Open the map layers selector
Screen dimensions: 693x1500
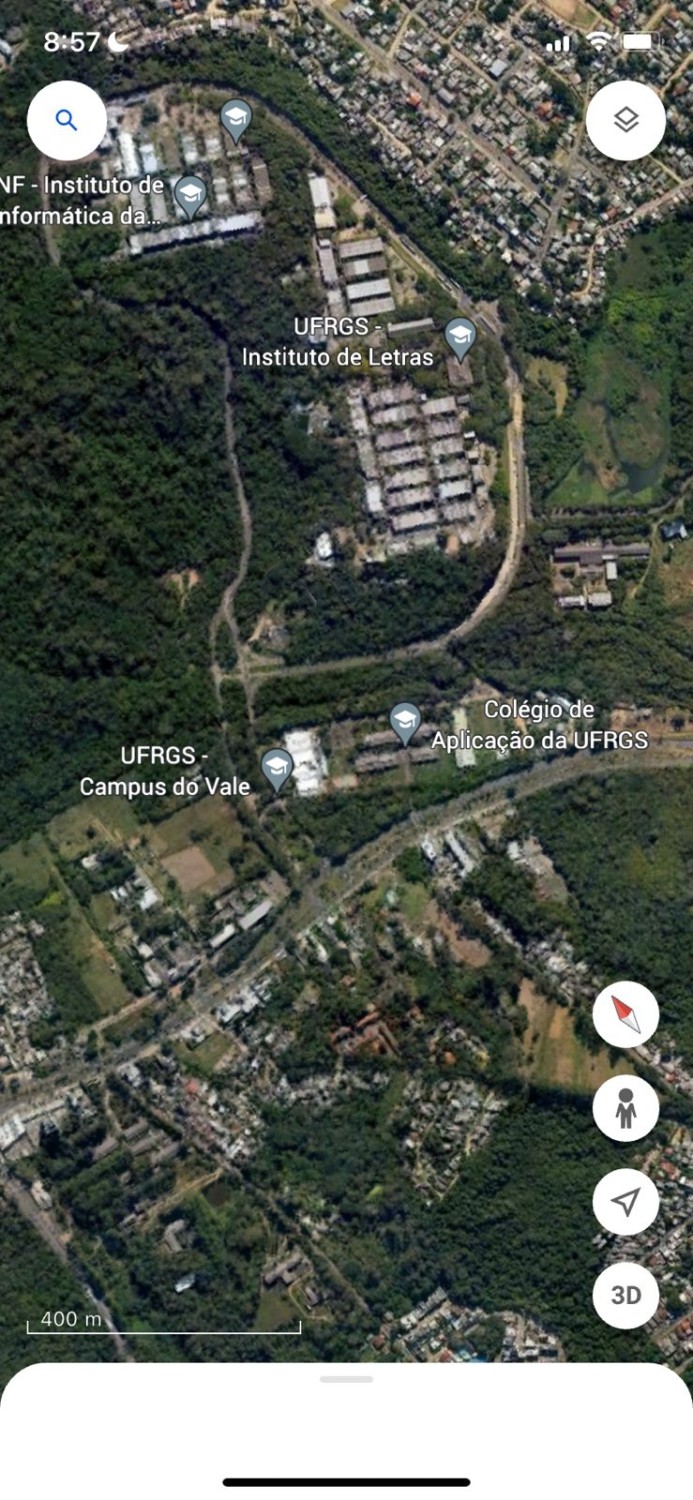(x=625, y=121)
